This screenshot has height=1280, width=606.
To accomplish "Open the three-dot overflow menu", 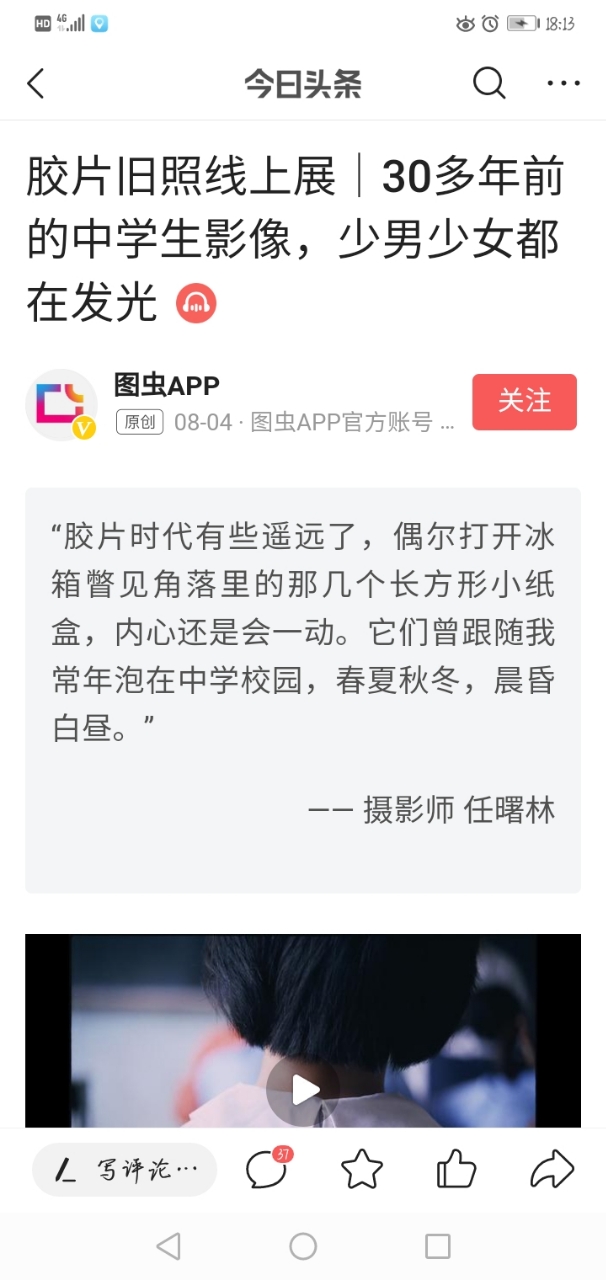I will [x=563, y=84].
